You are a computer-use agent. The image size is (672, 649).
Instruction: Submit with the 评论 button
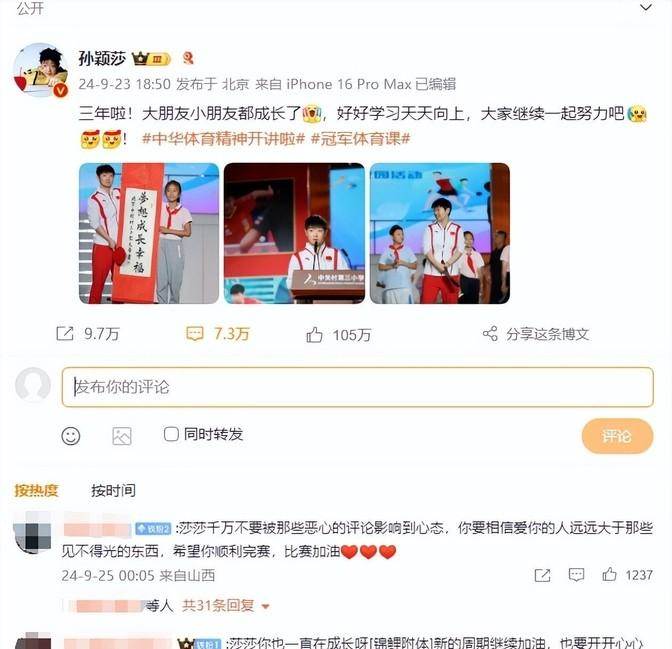click(x=617, y=436)
